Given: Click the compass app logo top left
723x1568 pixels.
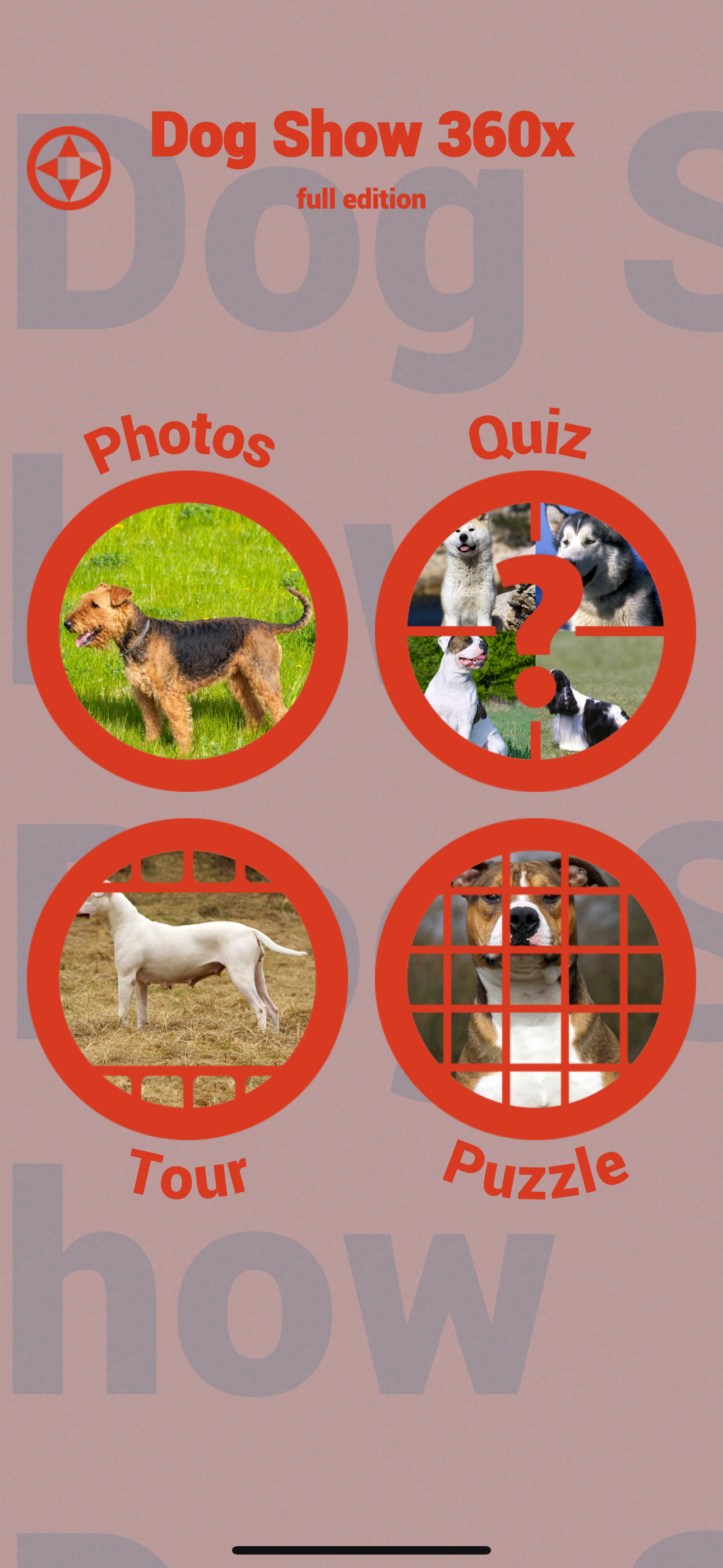Looking at the screenshot, I should (x=69, y=169).
